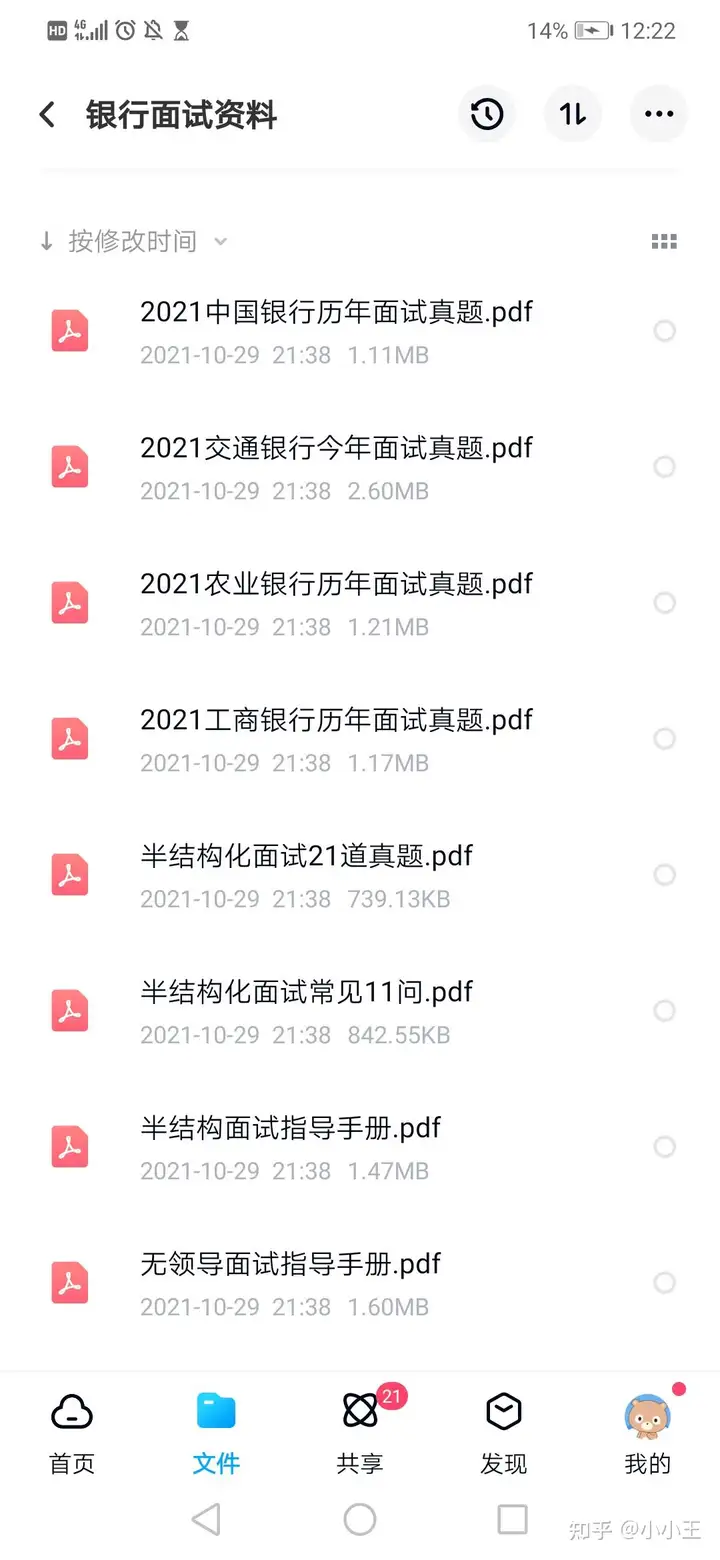
Task: Open 半结构化面试21道真题.pdf
Action: tap(360, 875)
